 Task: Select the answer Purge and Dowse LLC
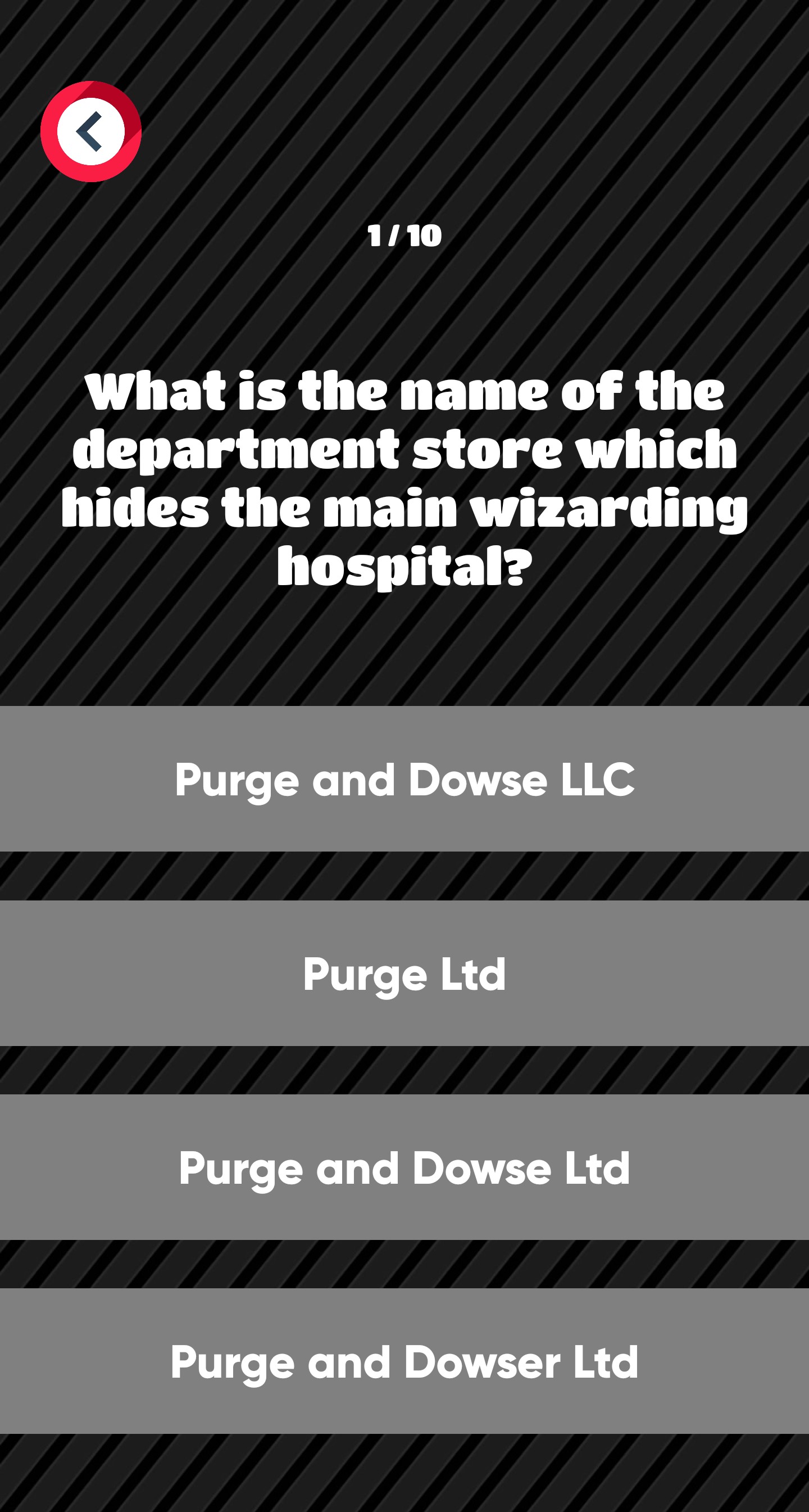coord(404,779)
